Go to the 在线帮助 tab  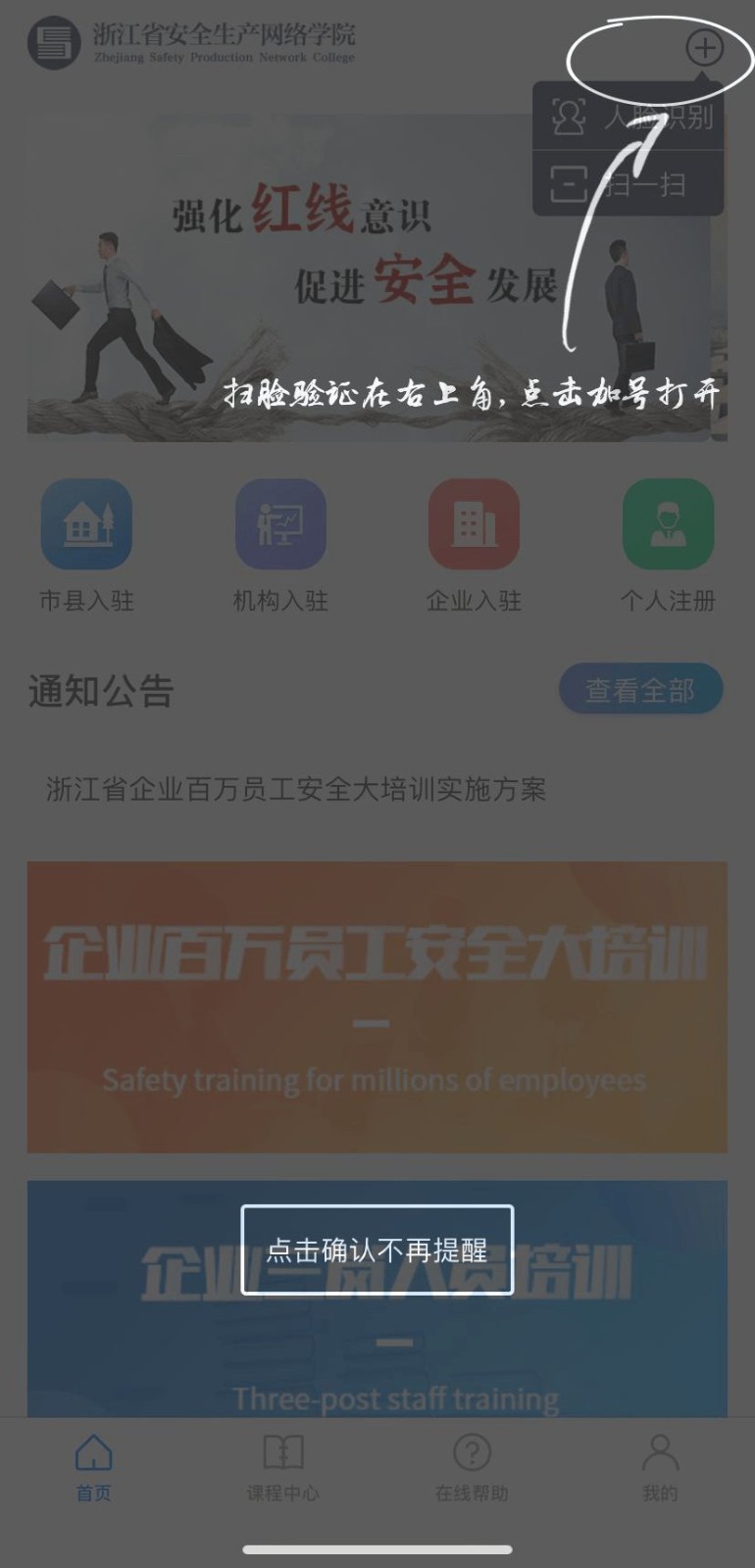472,1467
